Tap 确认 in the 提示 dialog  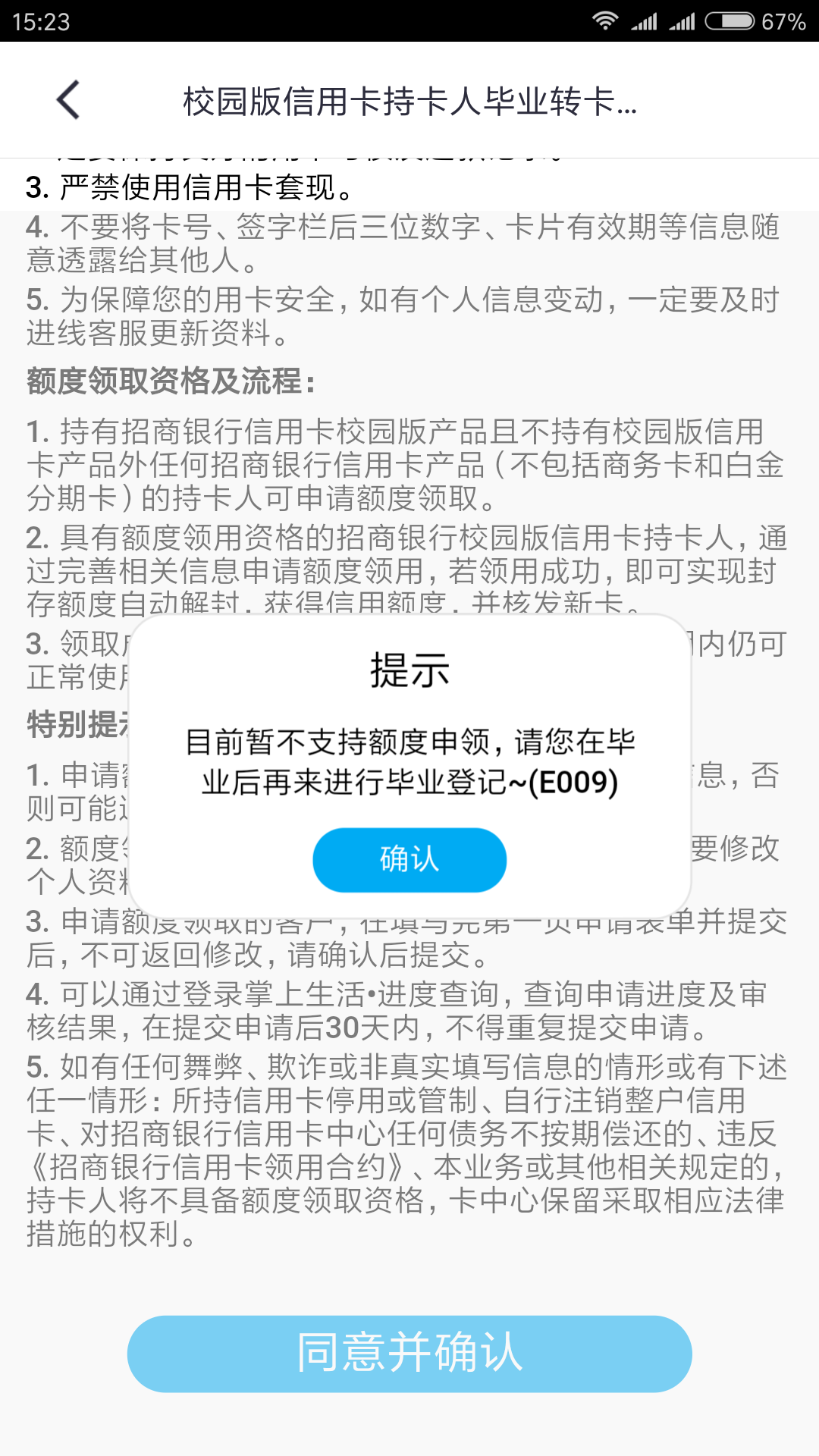[x=409, y=860]
